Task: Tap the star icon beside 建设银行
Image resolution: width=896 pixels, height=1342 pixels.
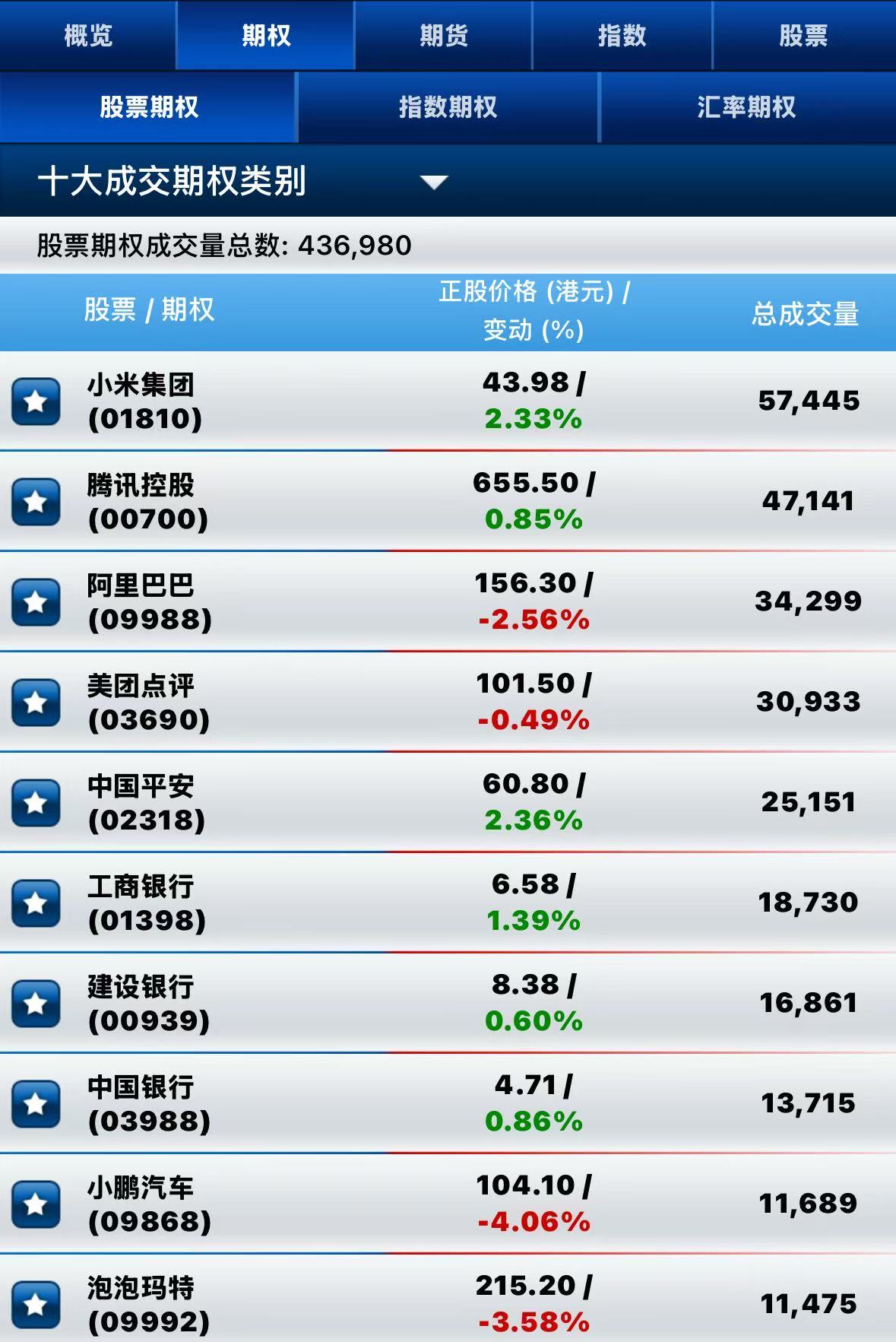Action: click(36, 1003)
